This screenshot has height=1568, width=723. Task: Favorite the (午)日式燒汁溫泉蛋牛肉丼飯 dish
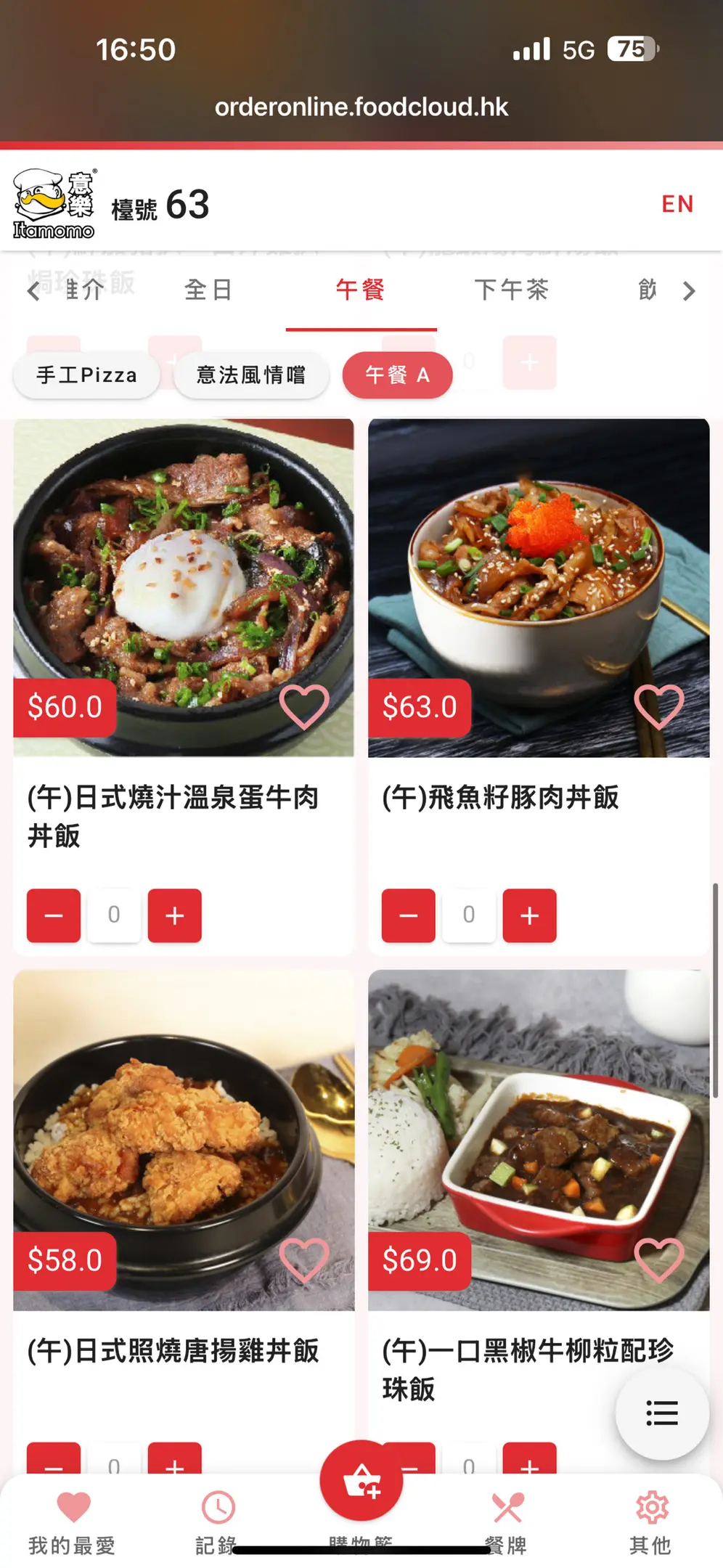click(304, 706)
